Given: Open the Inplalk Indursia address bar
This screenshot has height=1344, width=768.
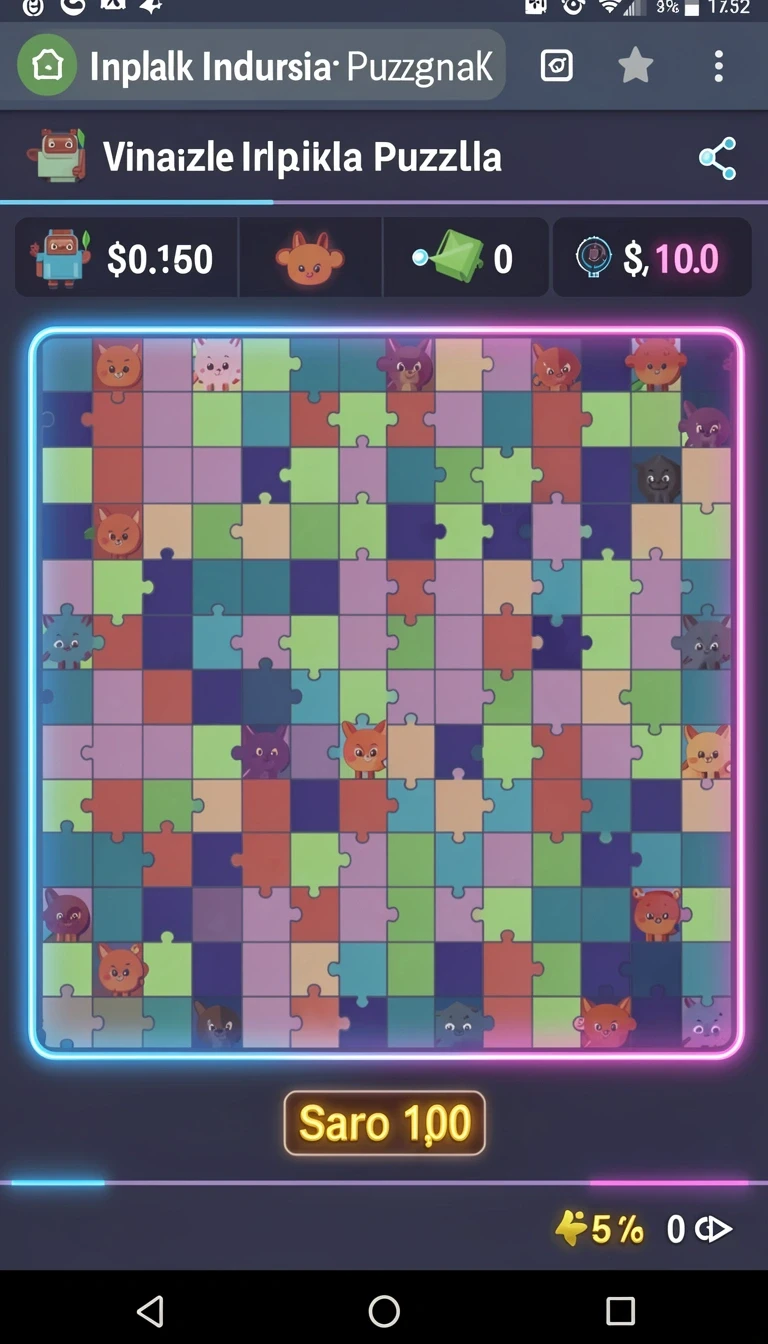Looking at the screenshot, I should pyautogui.click(x=260, y=66).
